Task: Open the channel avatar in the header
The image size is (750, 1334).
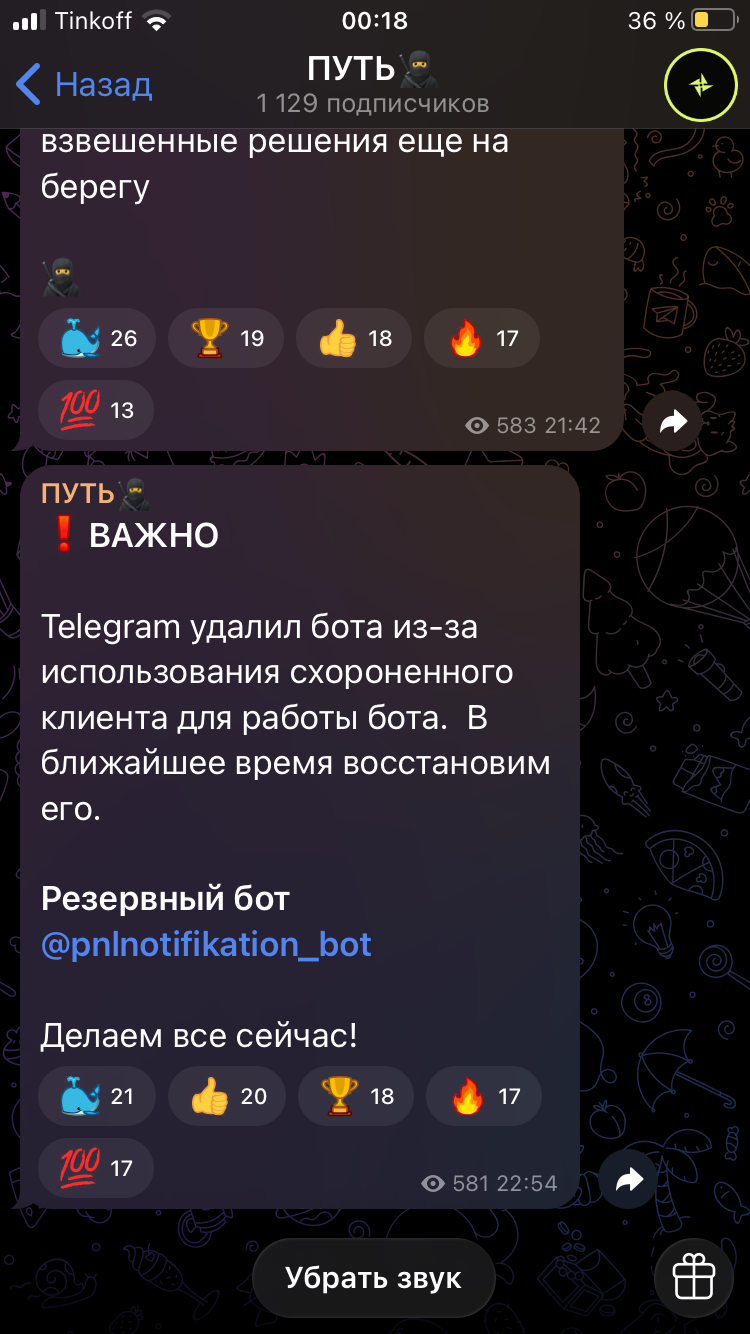Action: tap(701, 85)
